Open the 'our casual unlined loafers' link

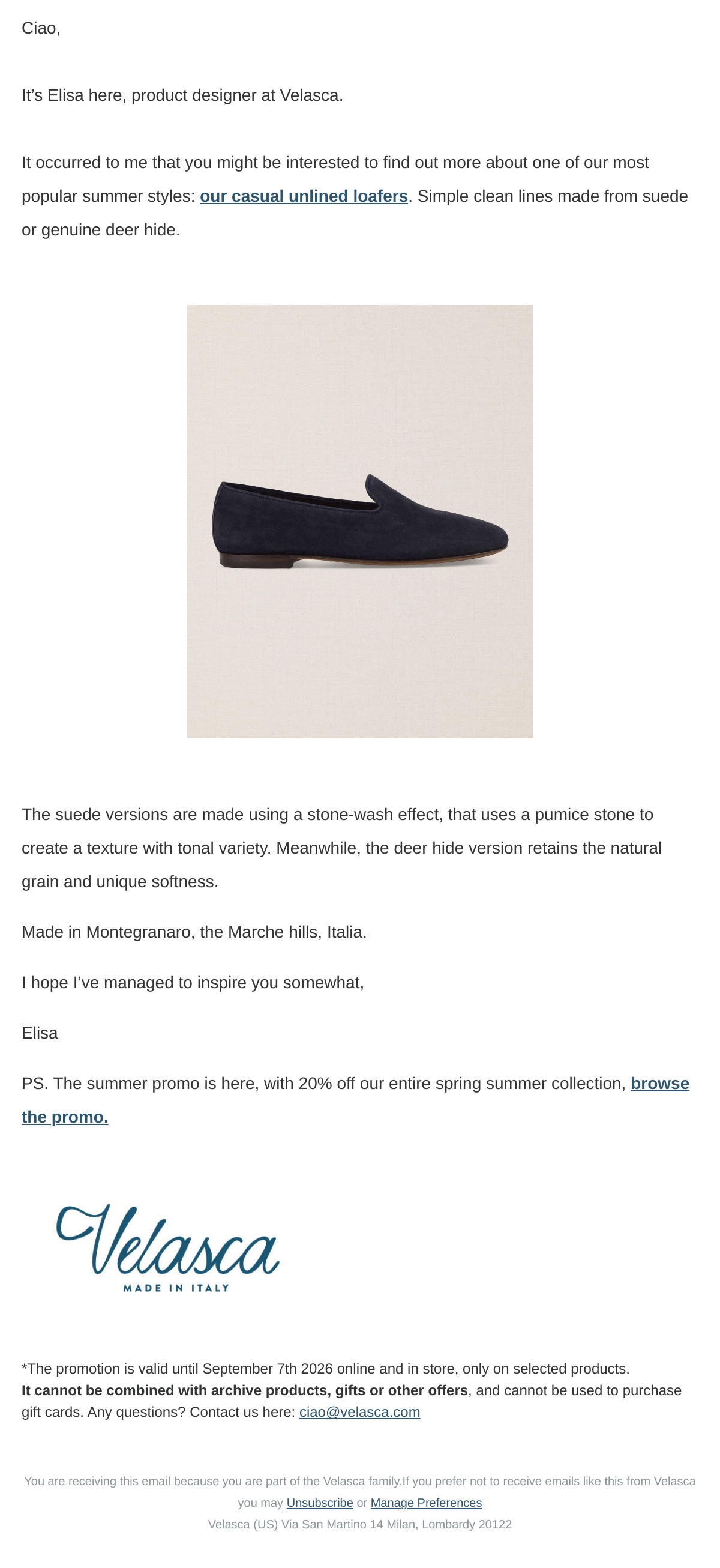[x=304, y=196]
